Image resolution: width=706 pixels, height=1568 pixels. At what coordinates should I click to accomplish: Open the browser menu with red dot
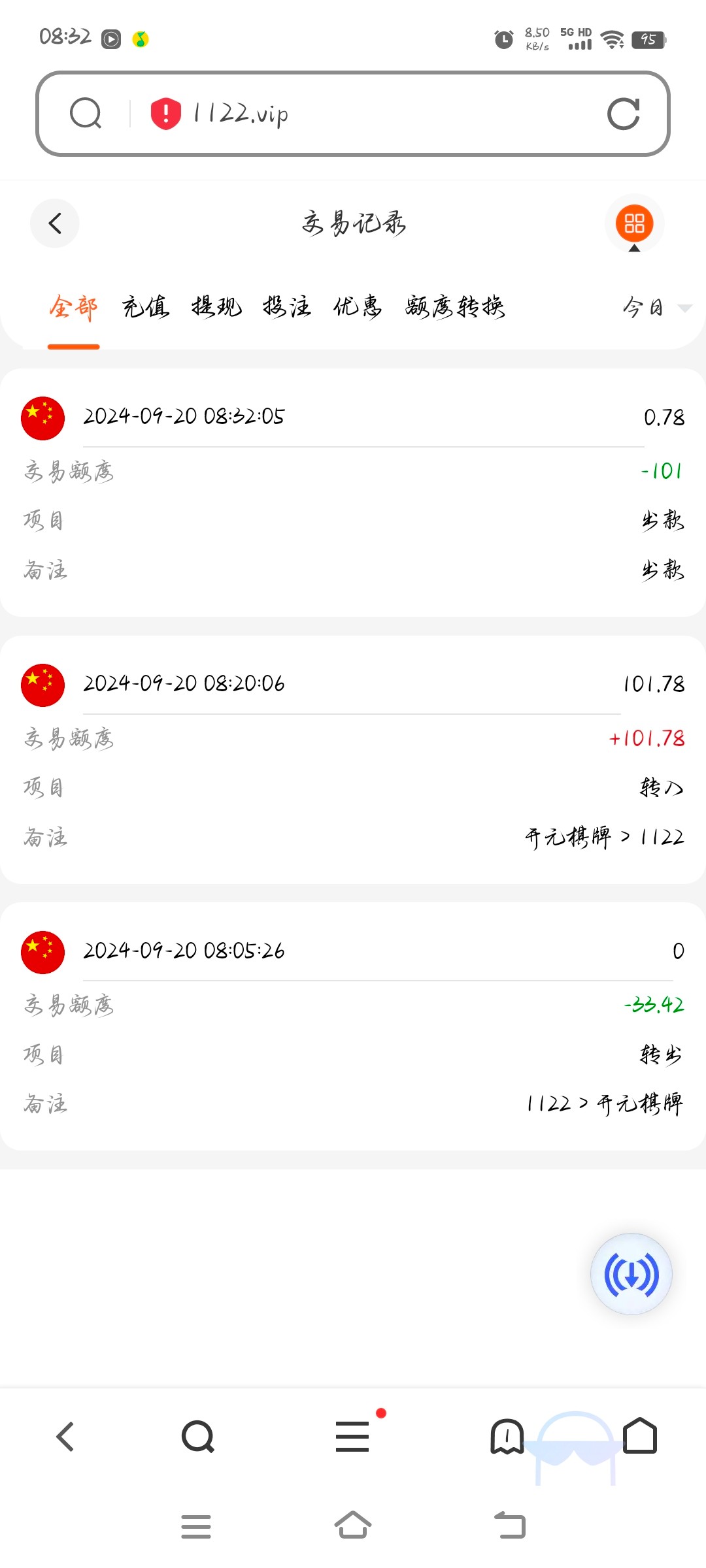(x=353, y=1437)
